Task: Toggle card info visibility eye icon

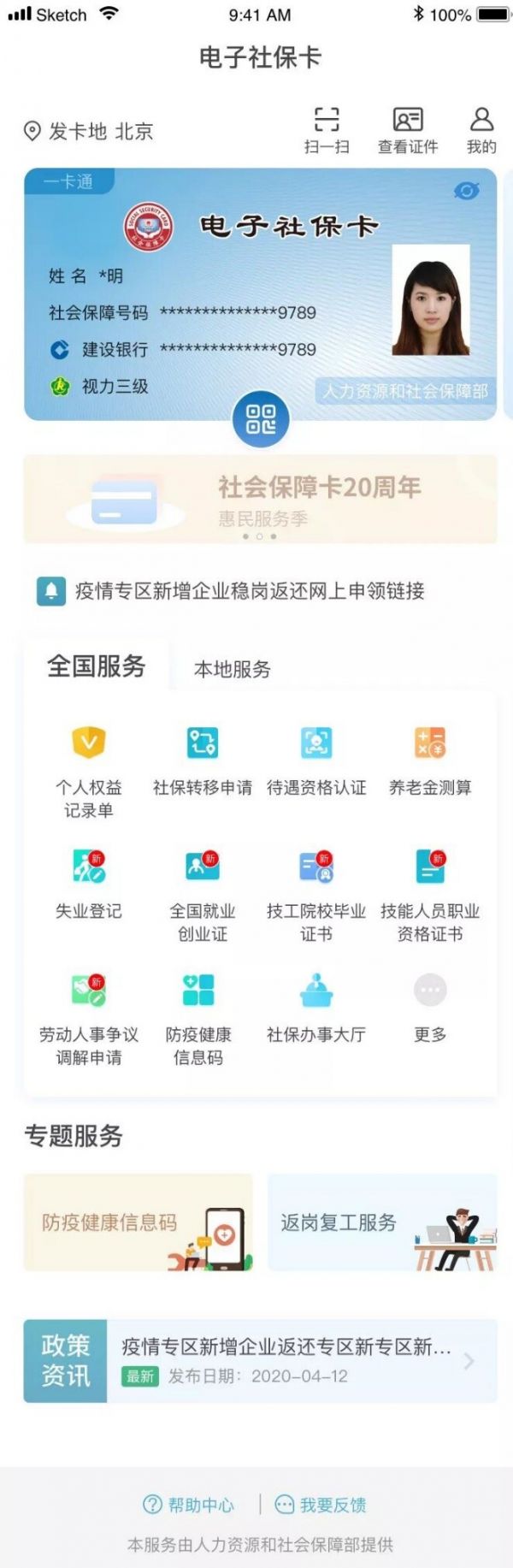Action: [x=466, y=191]
